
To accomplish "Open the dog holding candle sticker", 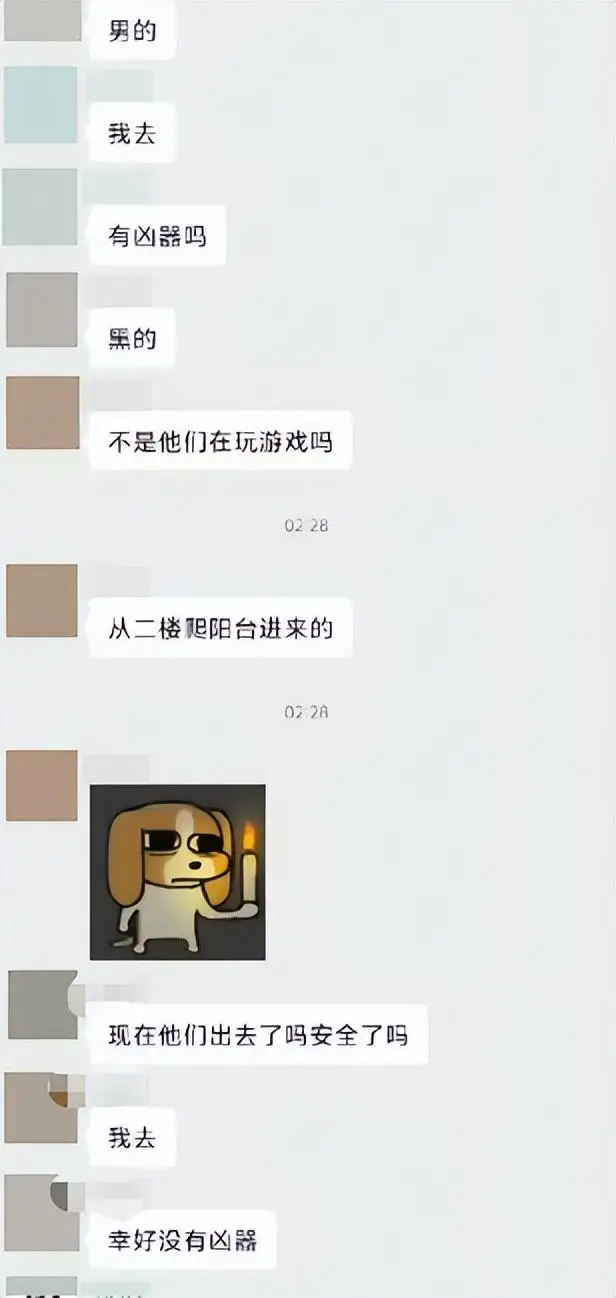I will pos(177,872).
